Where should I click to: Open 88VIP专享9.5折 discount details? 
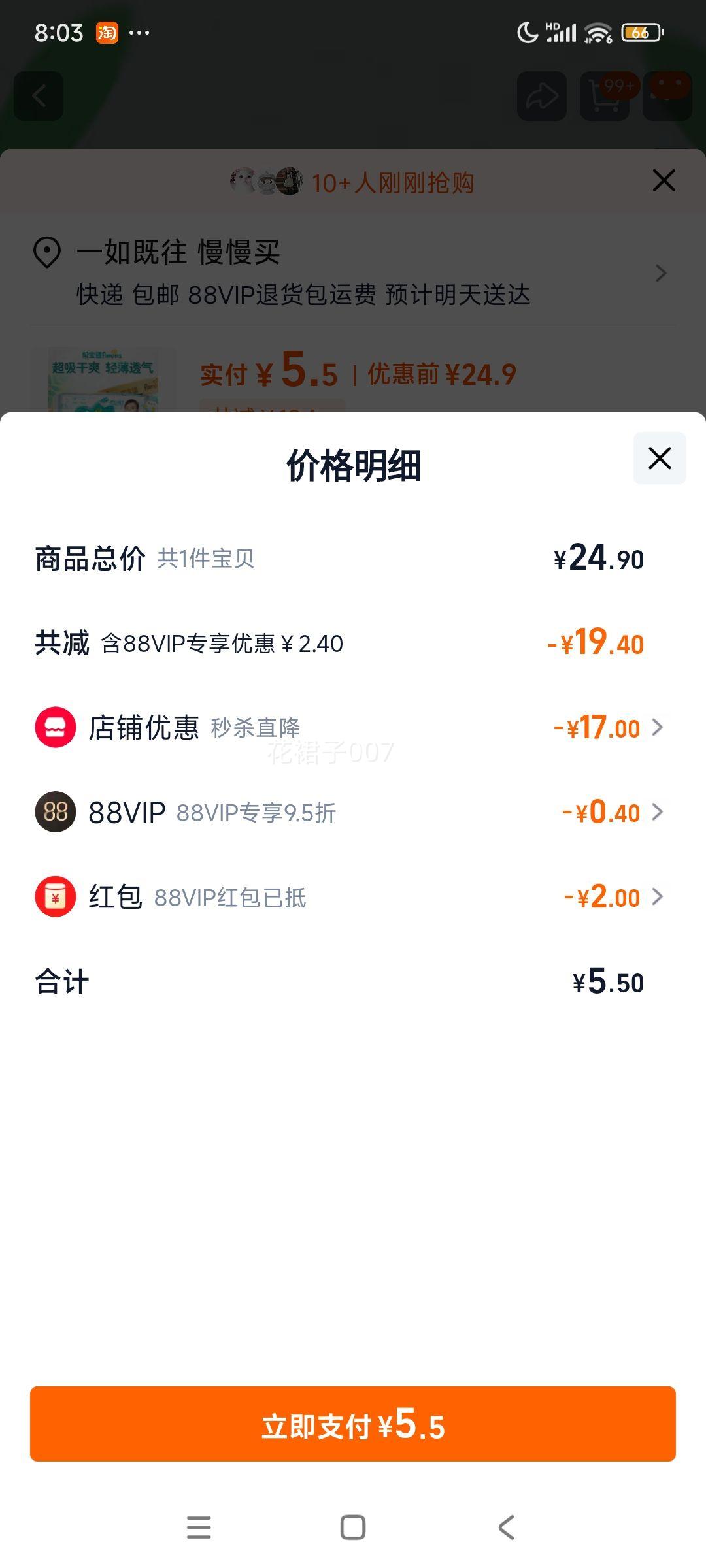coord(353,812)
